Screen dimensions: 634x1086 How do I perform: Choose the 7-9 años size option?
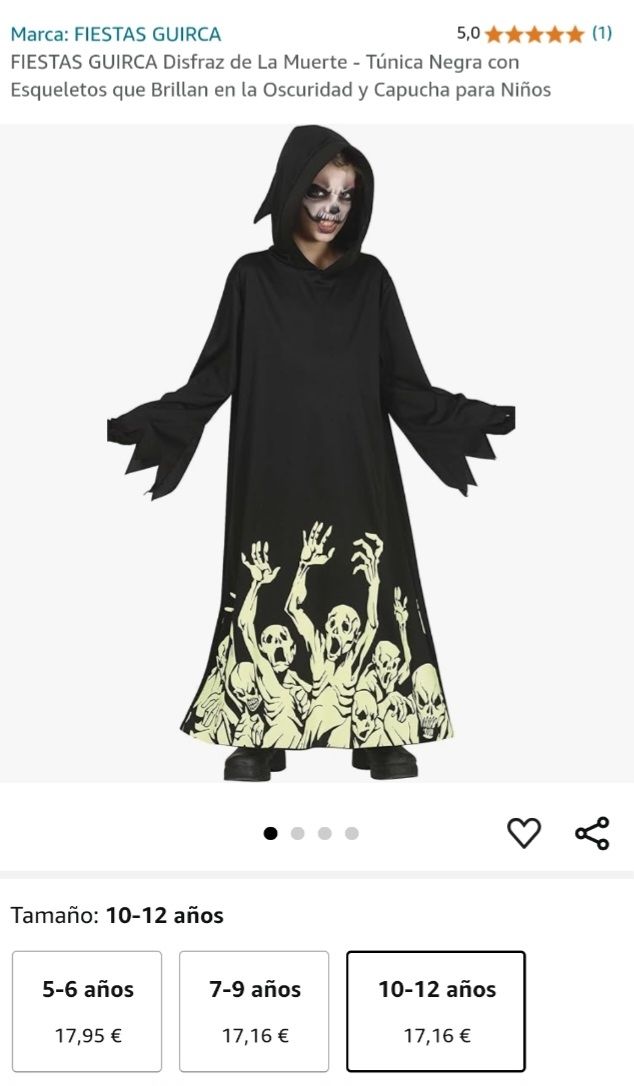(254, 1010)
